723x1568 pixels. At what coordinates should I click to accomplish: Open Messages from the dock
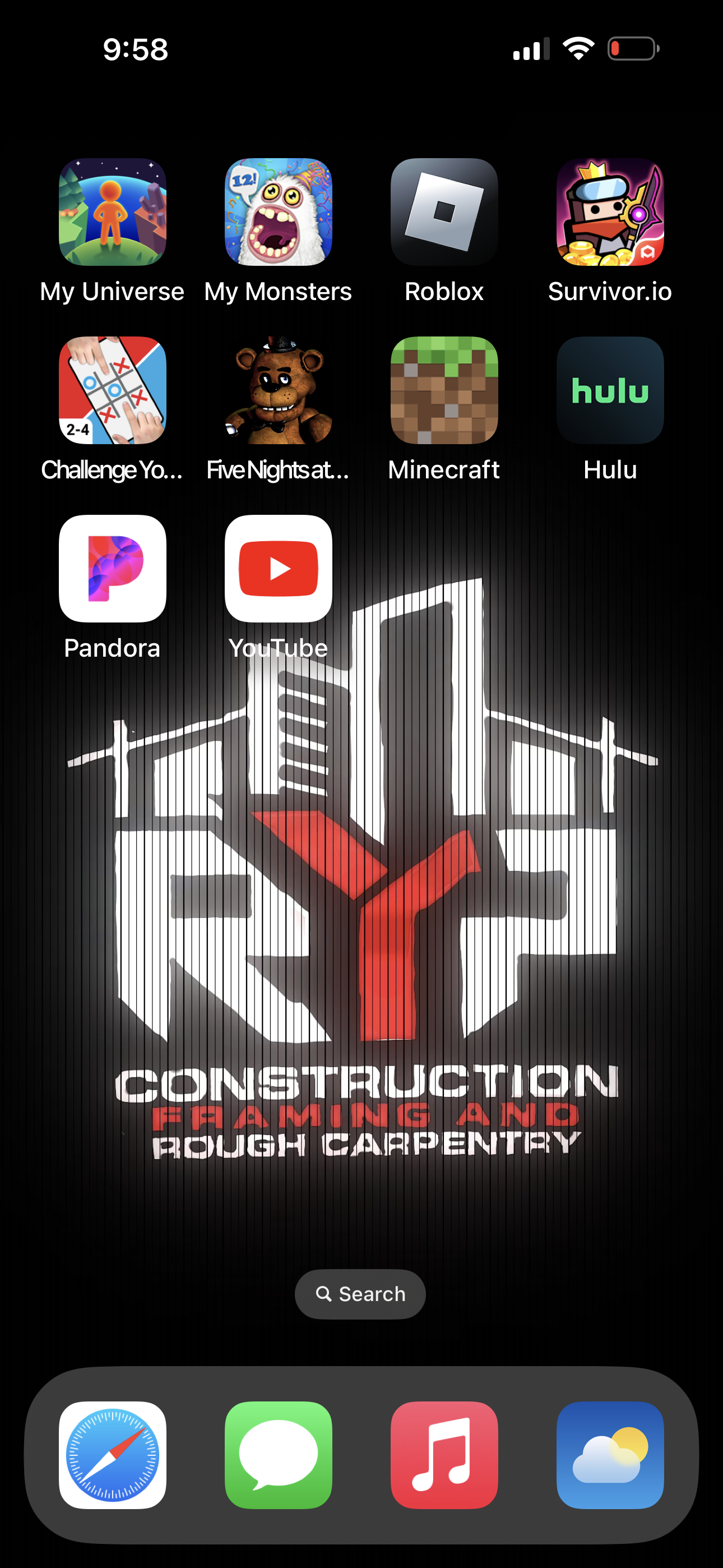click(x=278, y=1455)
